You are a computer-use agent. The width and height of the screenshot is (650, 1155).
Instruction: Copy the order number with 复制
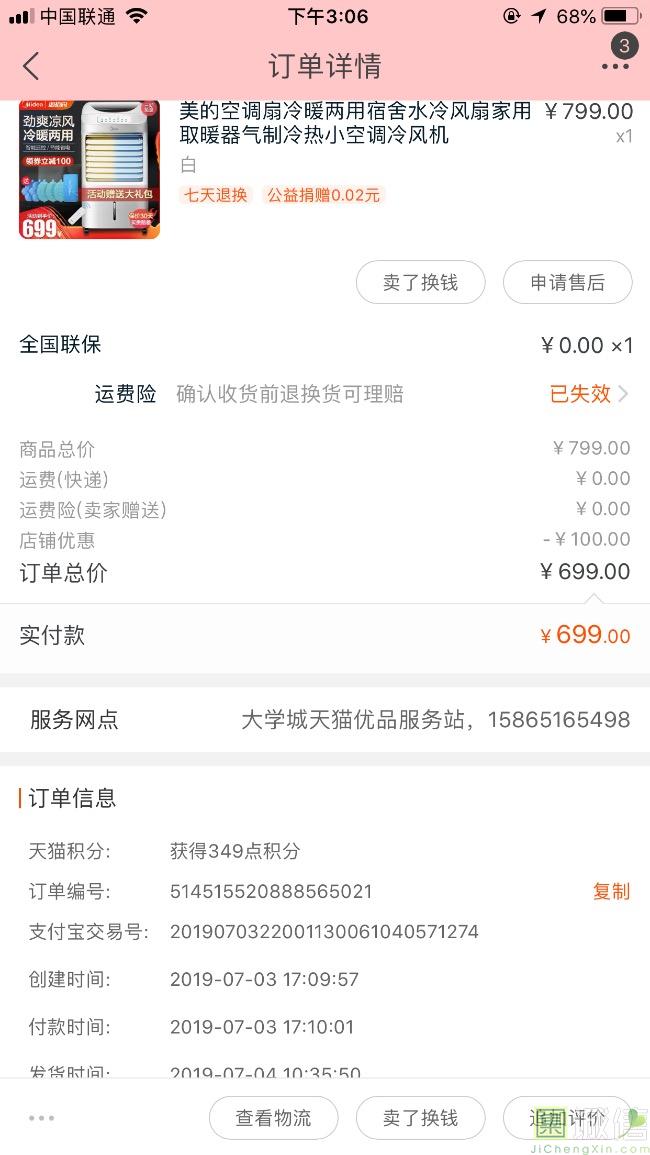coord(611,891)
